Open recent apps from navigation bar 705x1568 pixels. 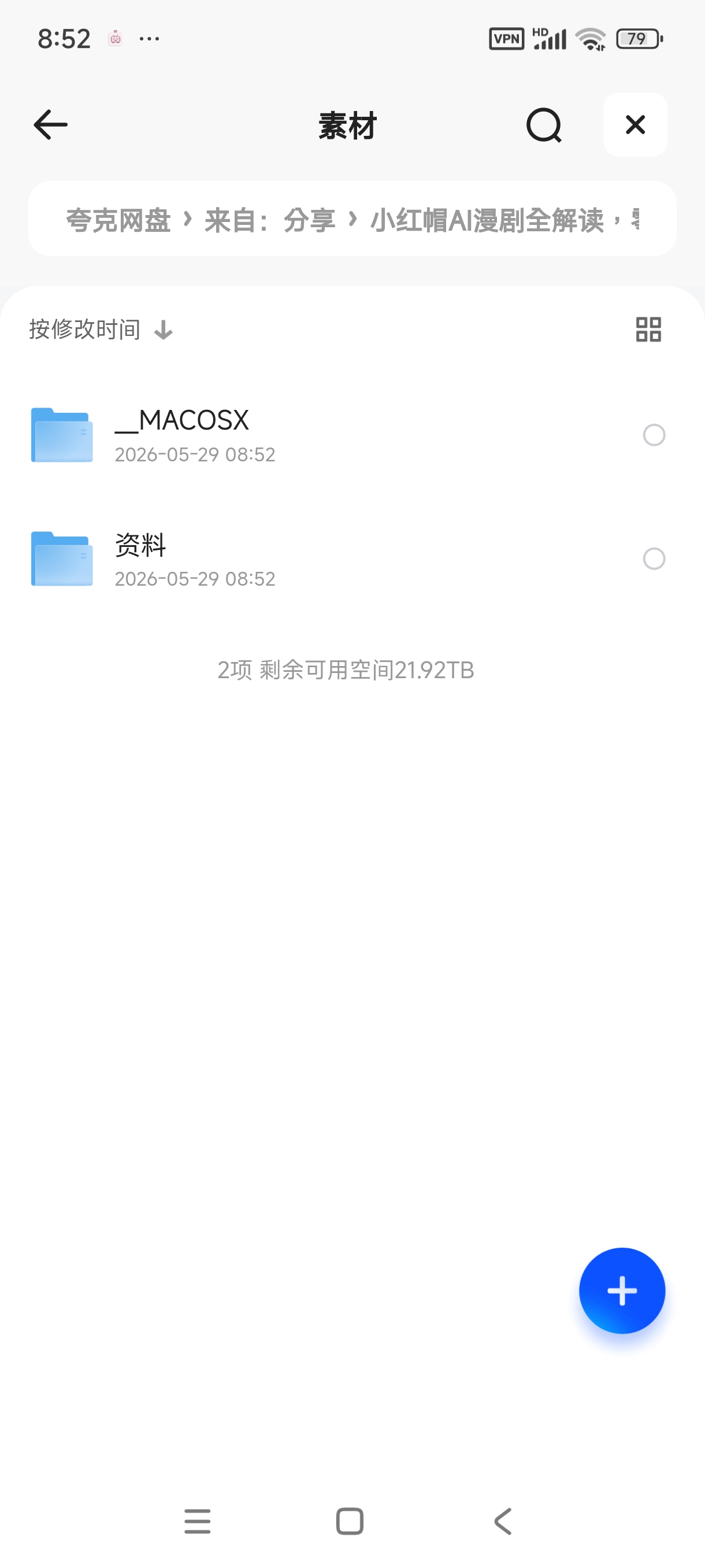198,1521
